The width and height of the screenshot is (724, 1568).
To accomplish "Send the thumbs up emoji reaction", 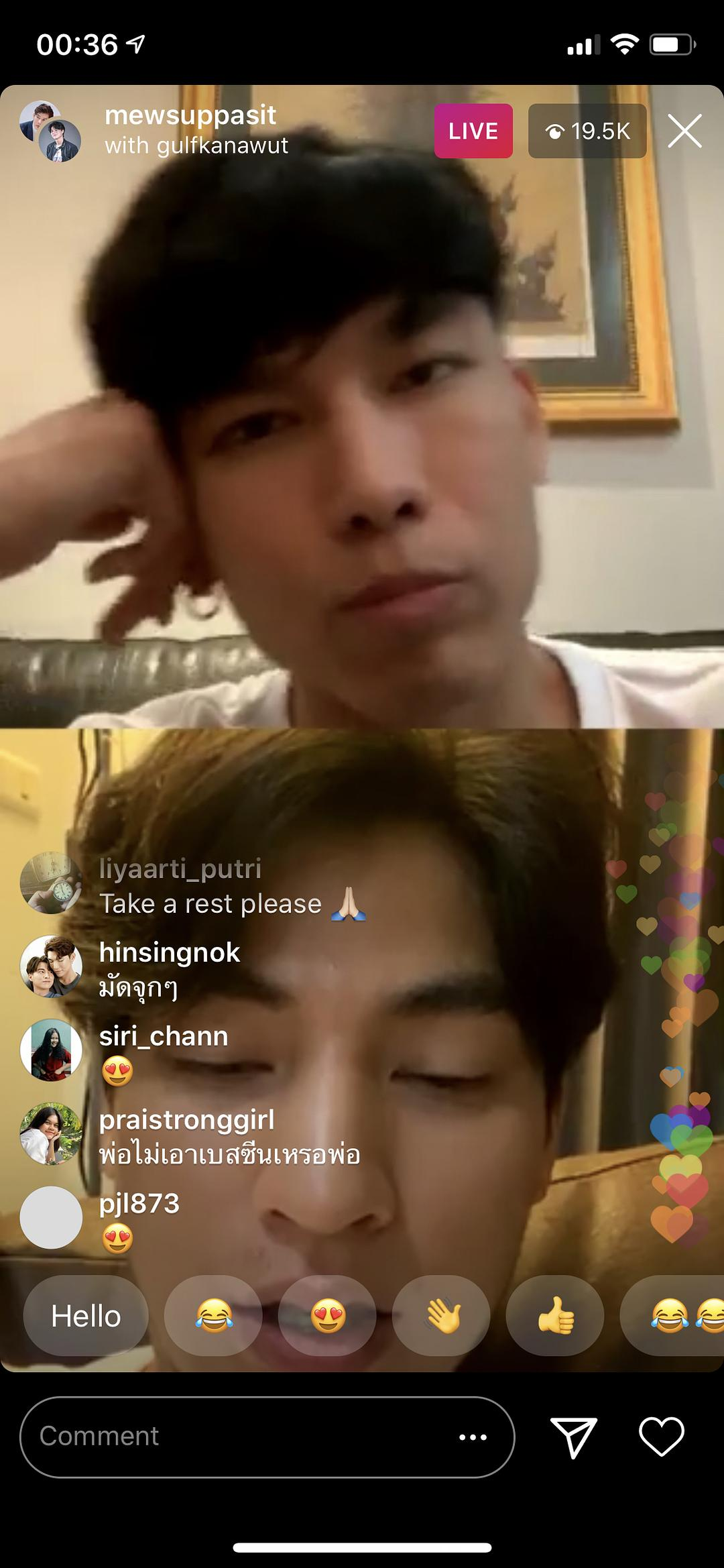I will click(x=555, y=1316).
